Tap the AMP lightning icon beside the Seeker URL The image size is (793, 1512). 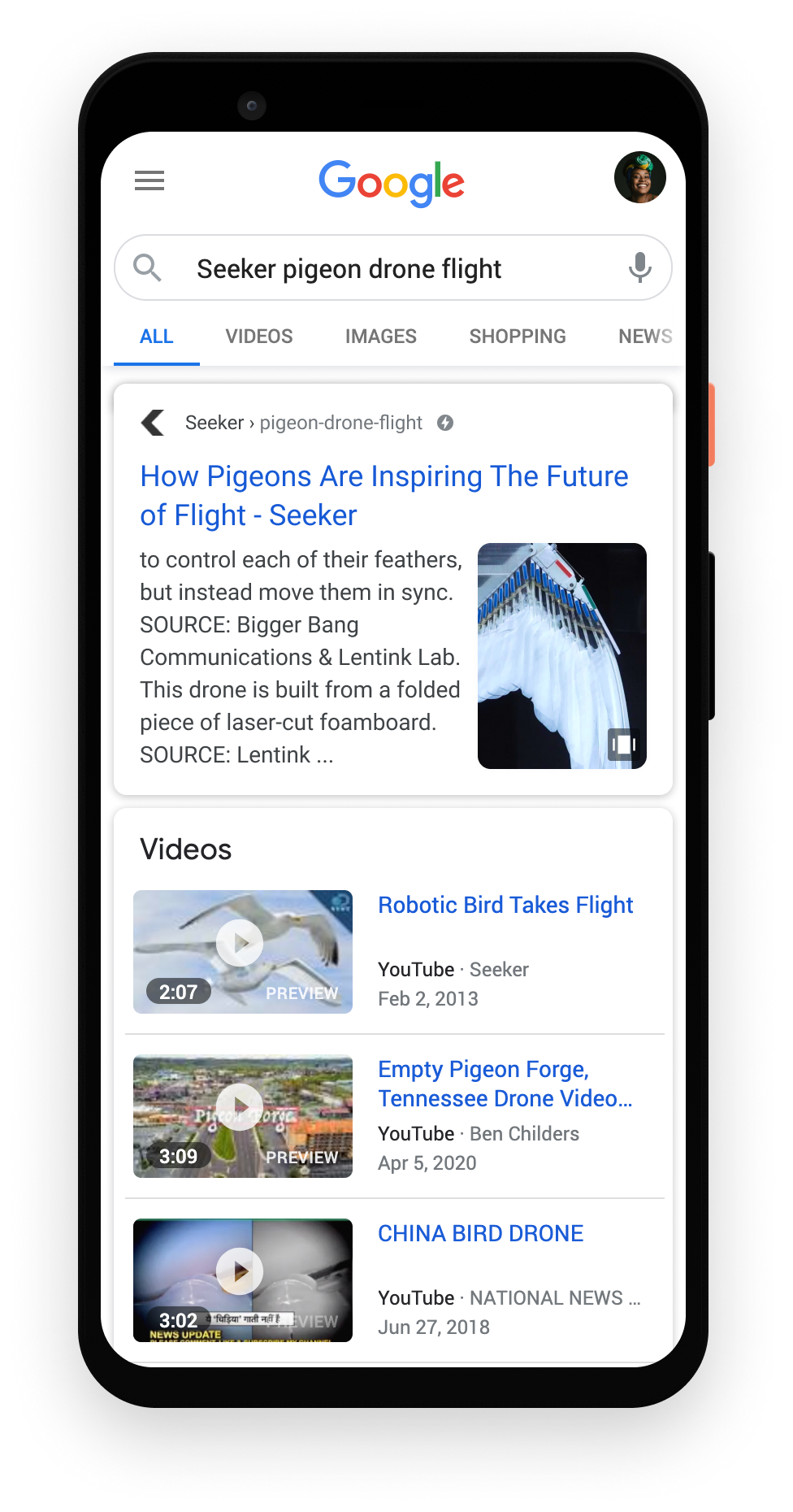point(445,423)
